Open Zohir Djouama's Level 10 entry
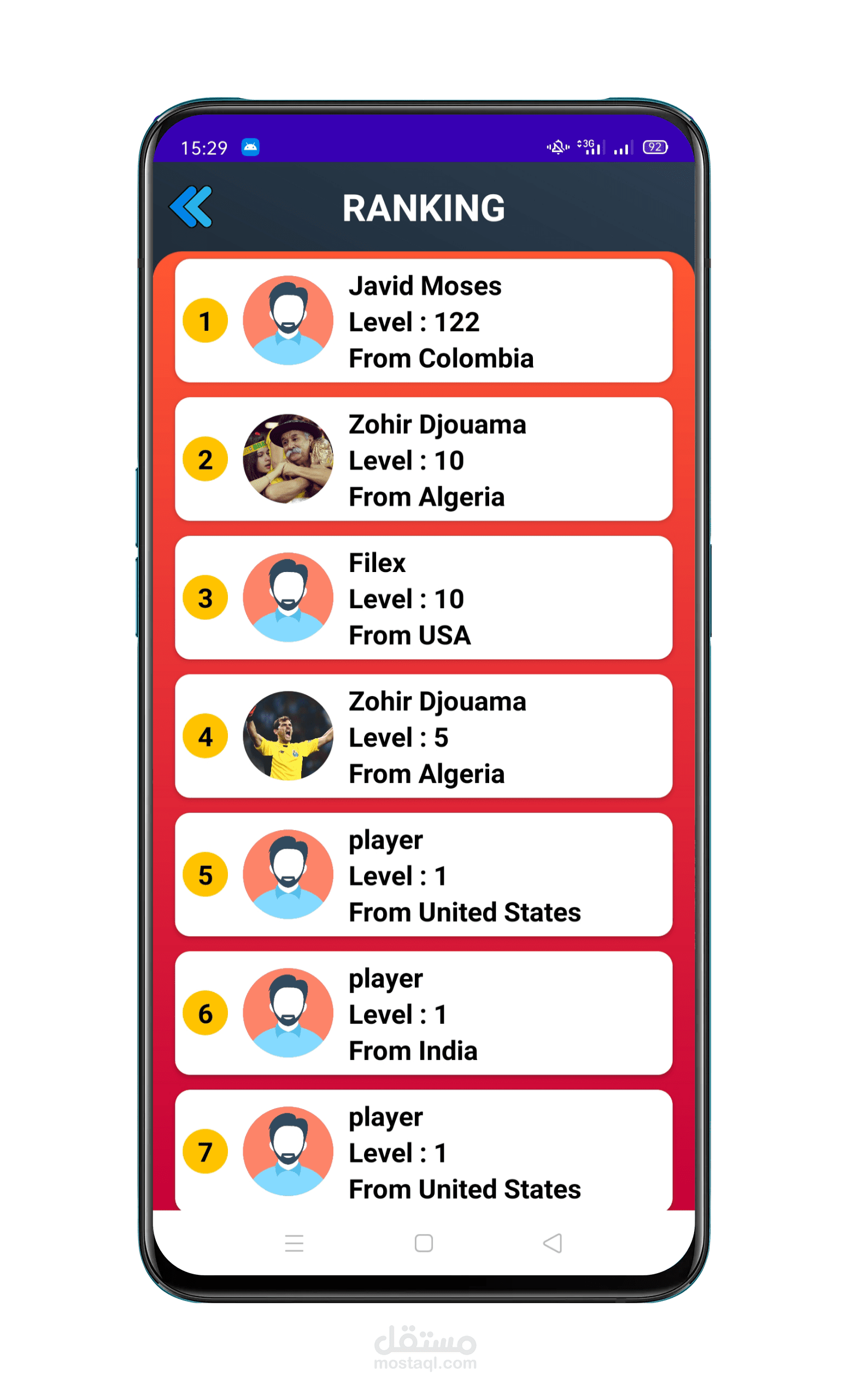This screenshot has height=1400, width=851. [x=424, y=460]
